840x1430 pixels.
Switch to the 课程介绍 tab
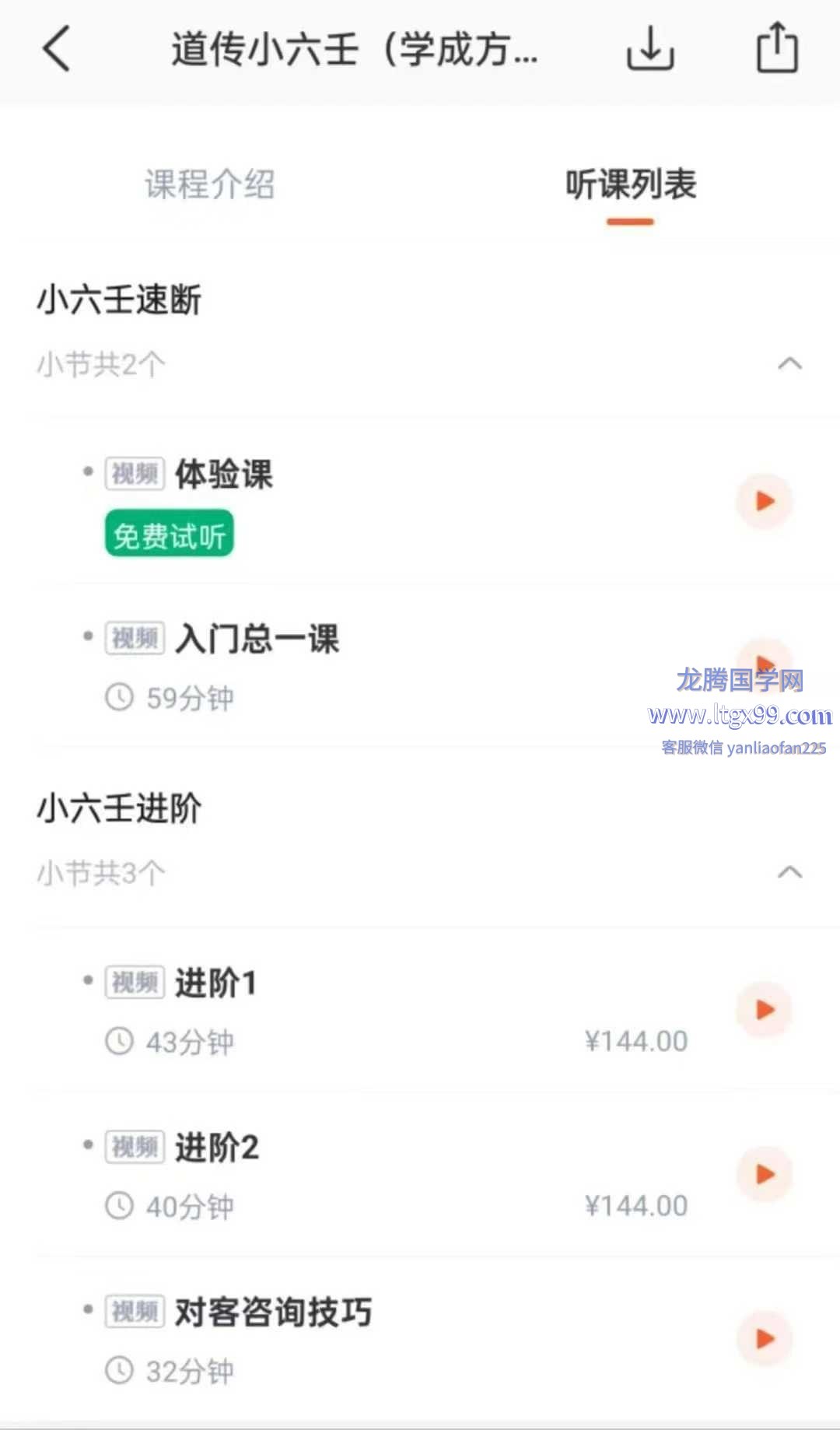(209, 185)
